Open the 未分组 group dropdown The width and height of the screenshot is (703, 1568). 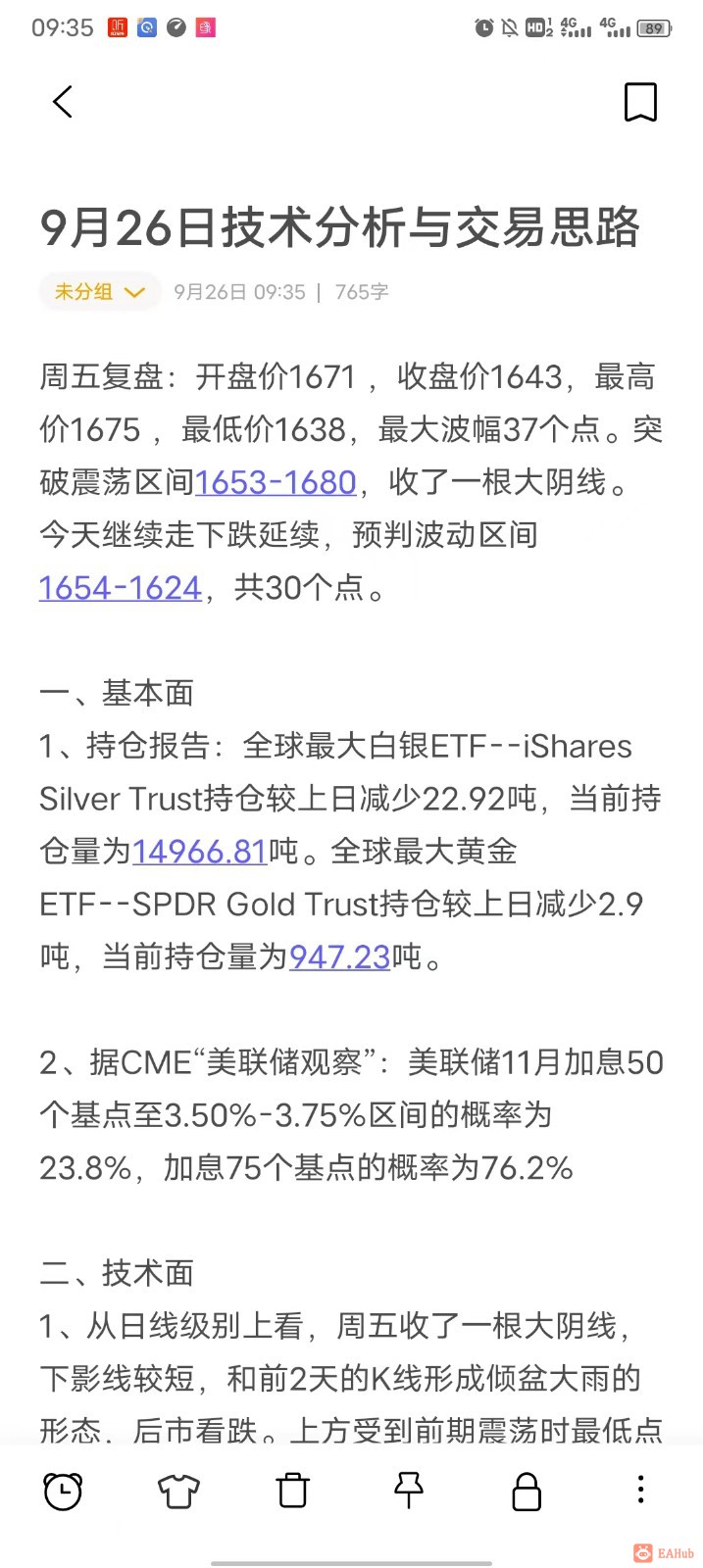point(100,292)
